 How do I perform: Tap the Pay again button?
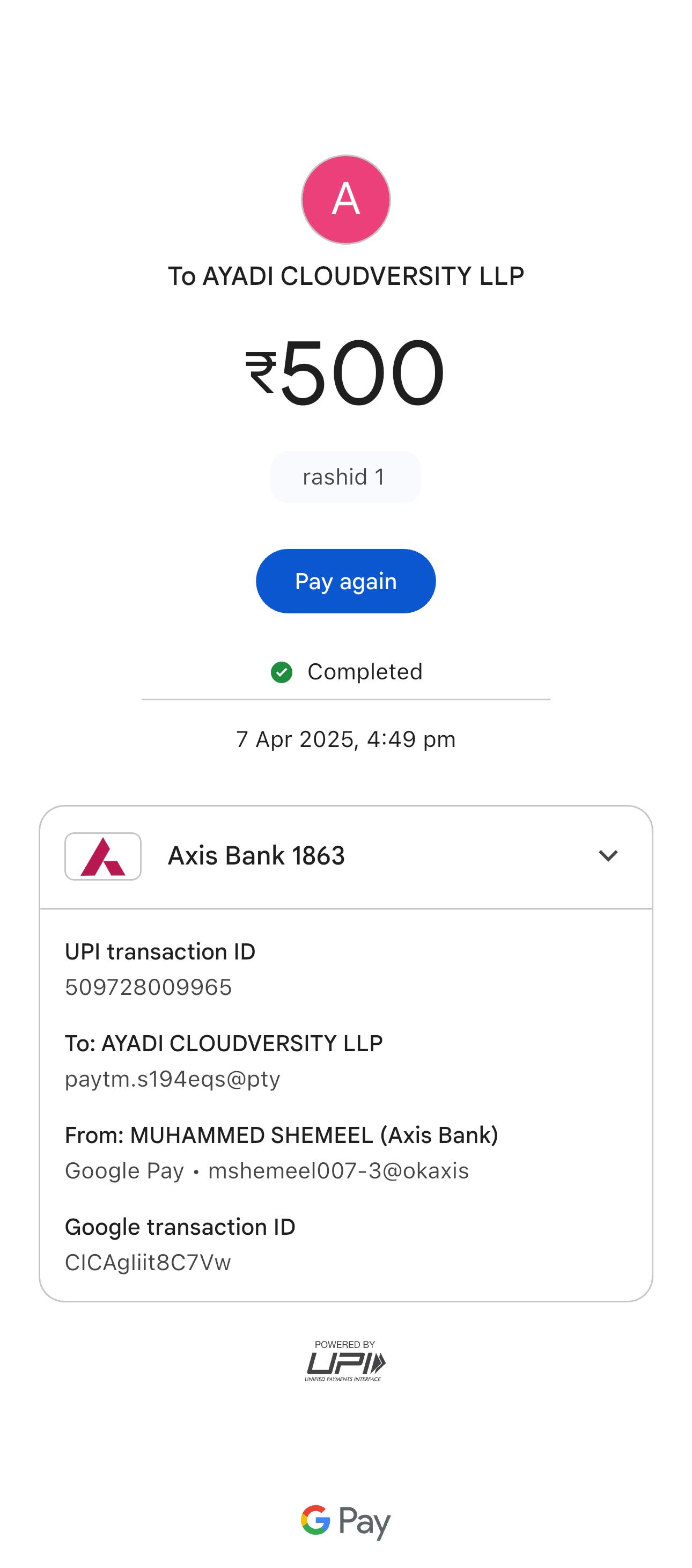coord(345,581)
